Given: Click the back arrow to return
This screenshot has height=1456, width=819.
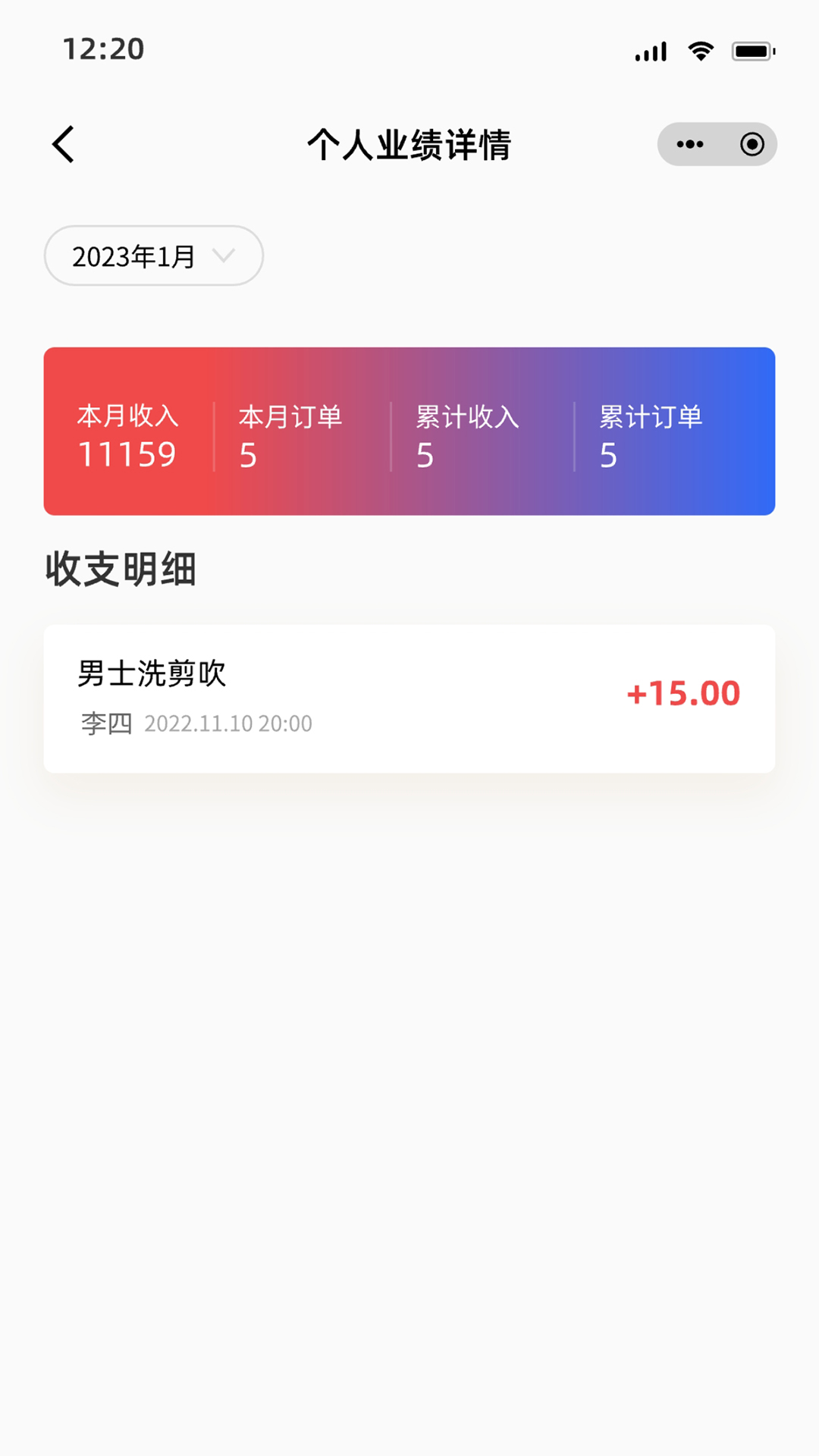Looking at the screenshot, I should click(64, 144).
